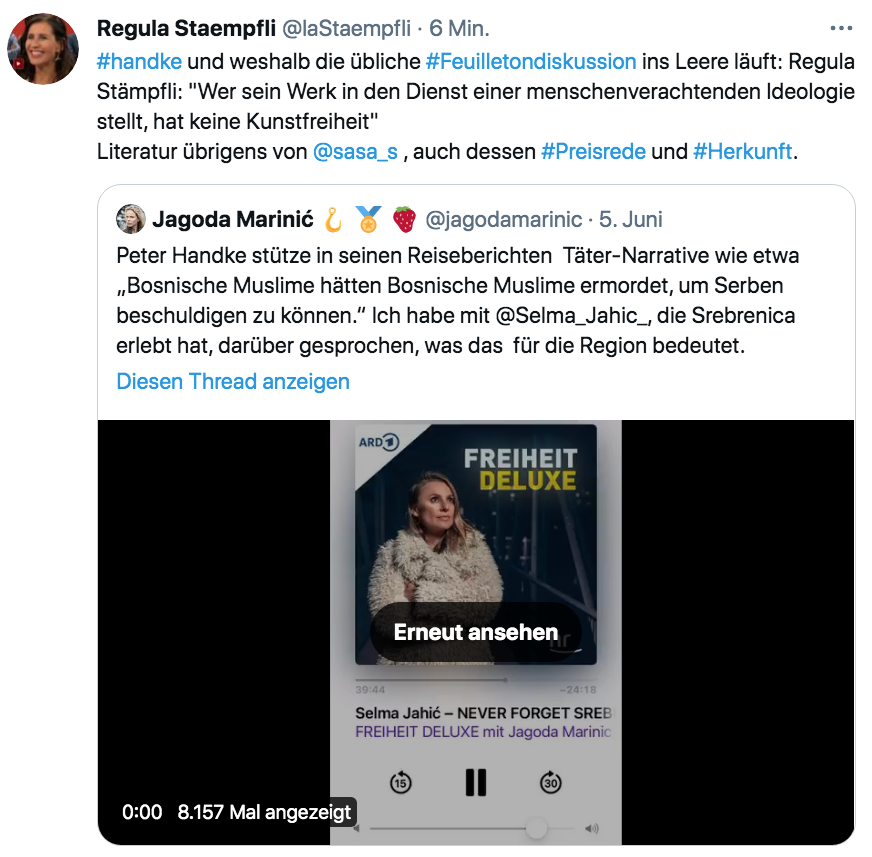The image size is (872, 857).
Task: Open the tweet's overflow menu
Action: click(842, 27)
